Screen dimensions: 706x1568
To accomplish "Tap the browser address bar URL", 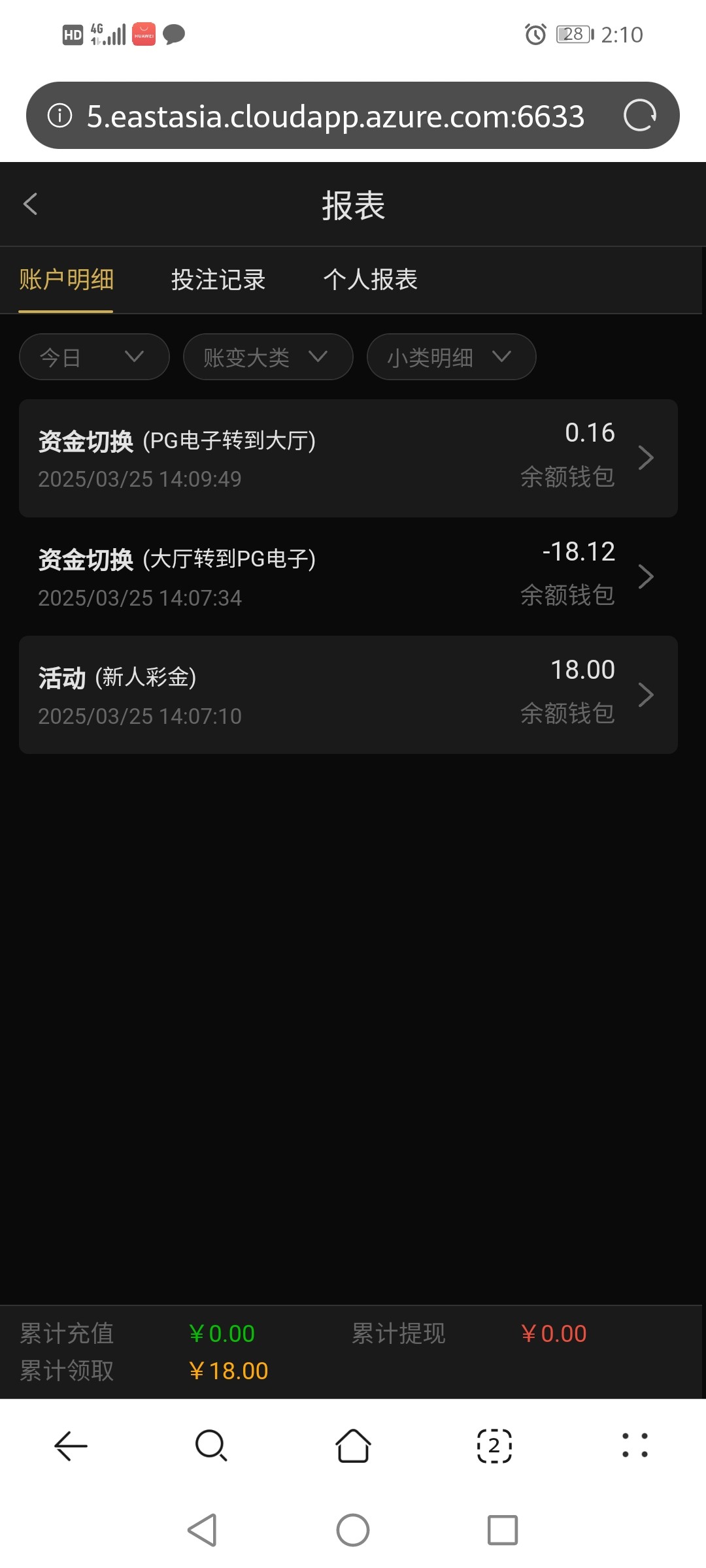I will pos(335,116).
